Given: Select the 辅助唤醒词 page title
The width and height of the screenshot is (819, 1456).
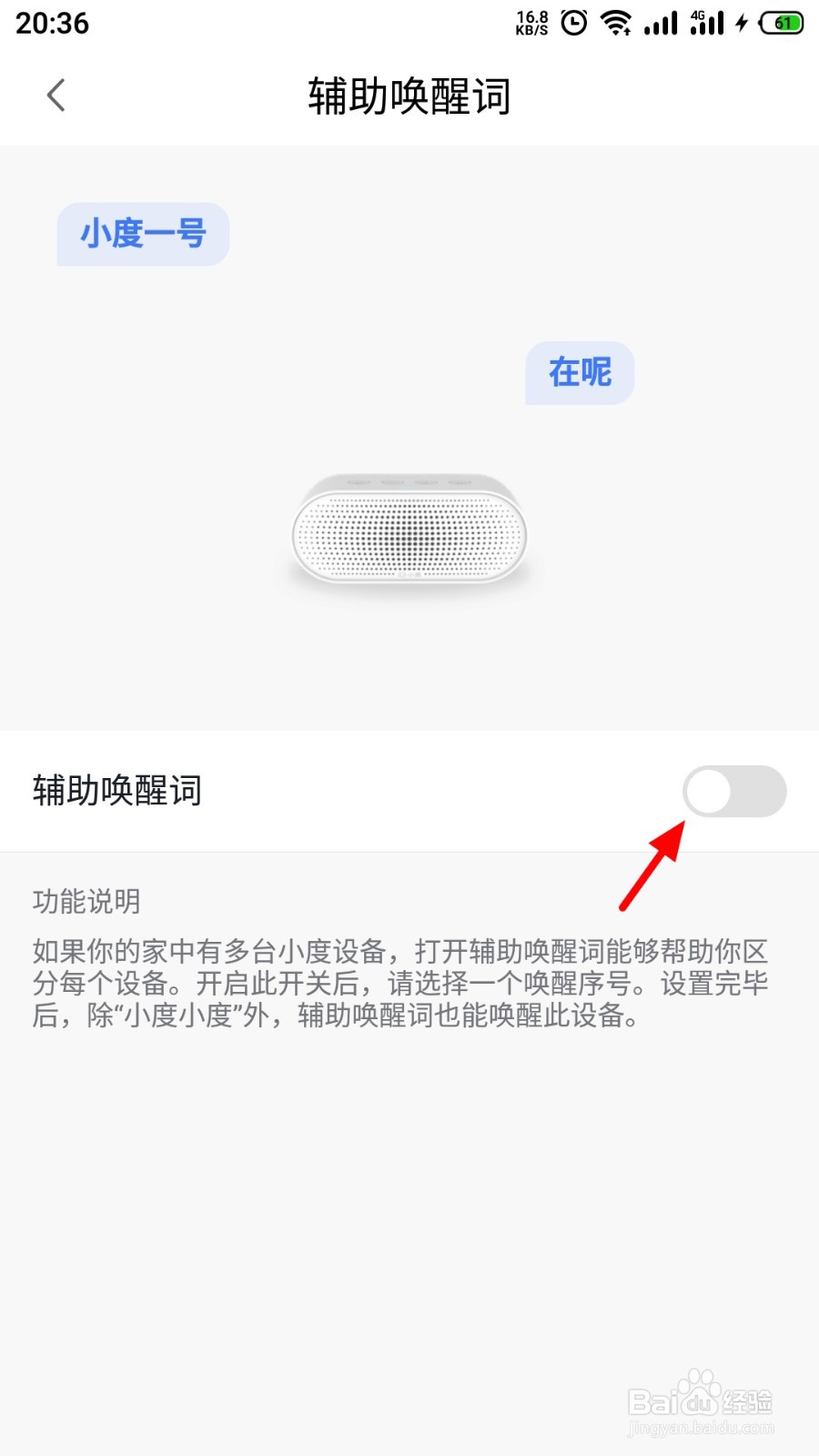Looking at the screenshot, I should pos(409,96).
